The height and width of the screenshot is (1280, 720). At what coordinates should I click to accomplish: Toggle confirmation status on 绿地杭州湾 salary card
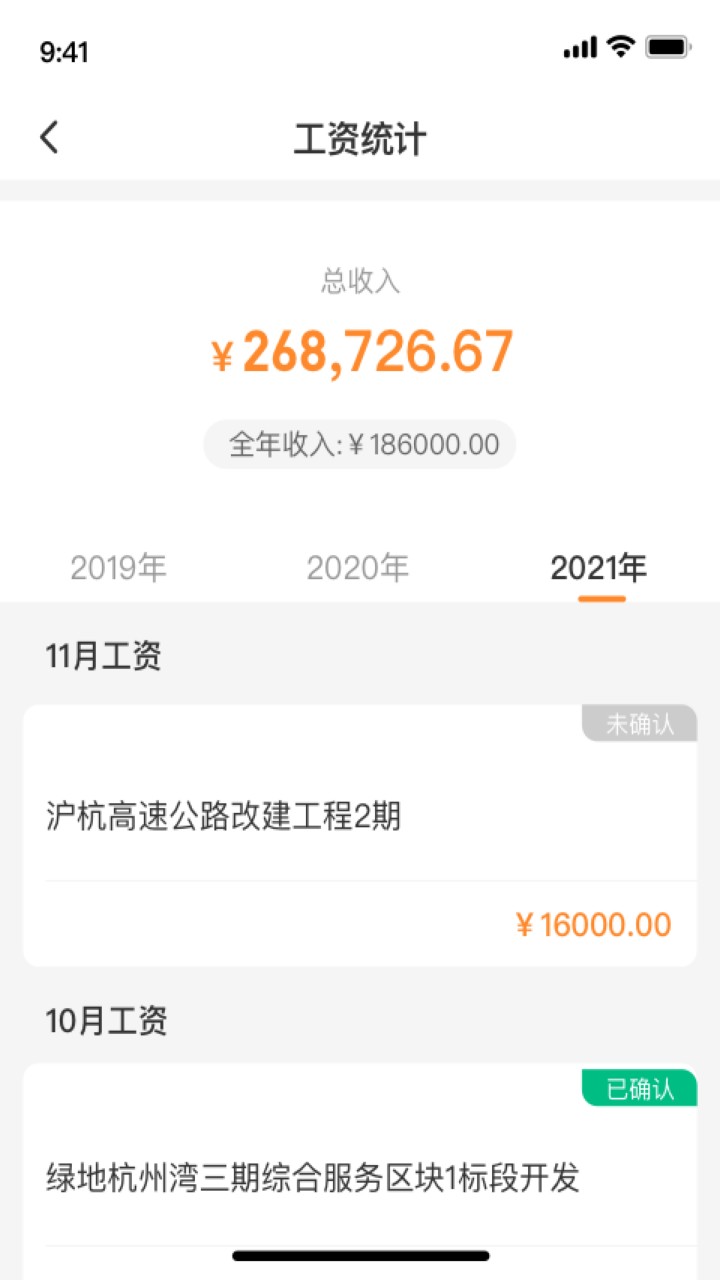click(x=639, y=1088)
